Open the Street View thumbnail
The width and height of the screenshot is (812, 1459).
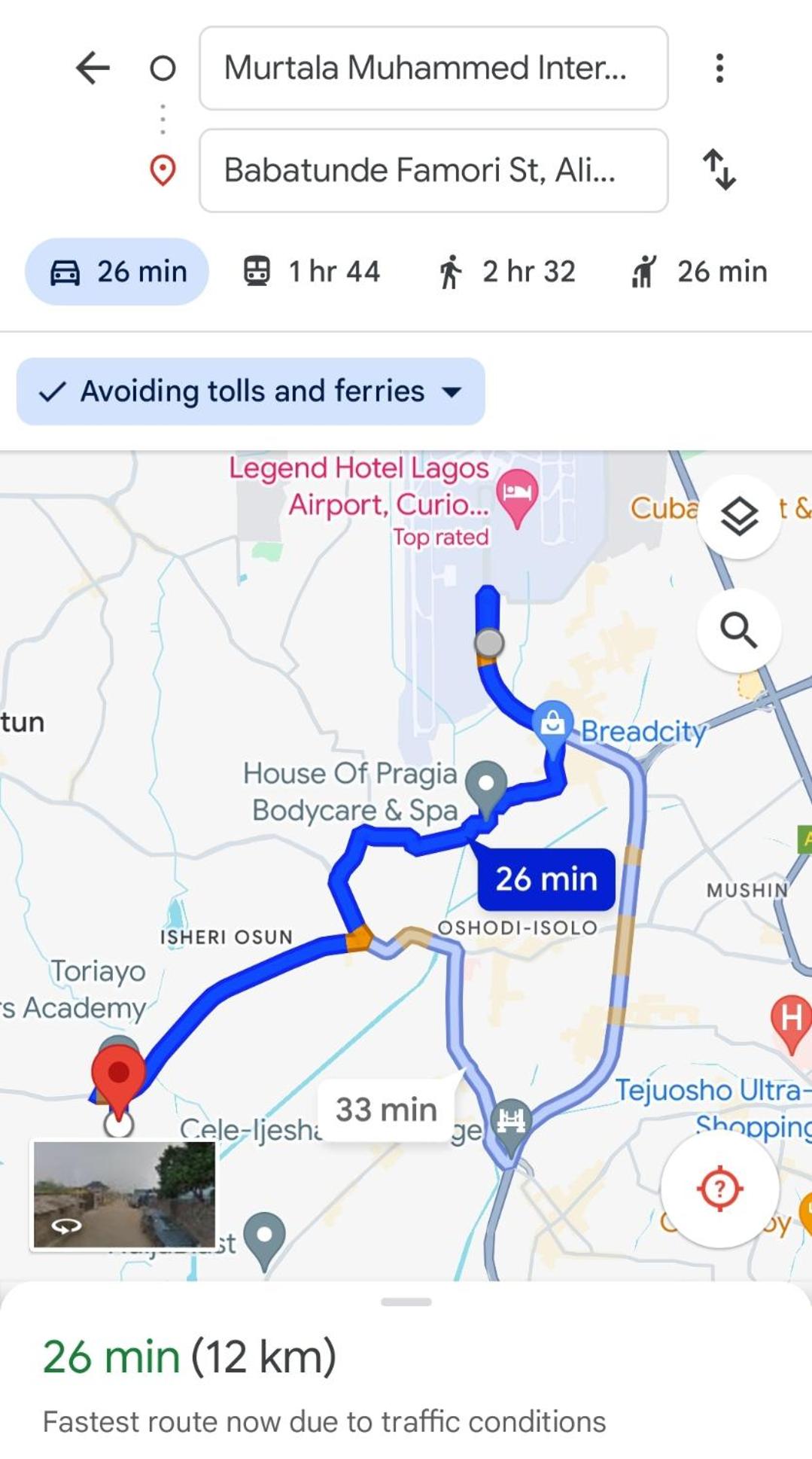click(124, 1195)
